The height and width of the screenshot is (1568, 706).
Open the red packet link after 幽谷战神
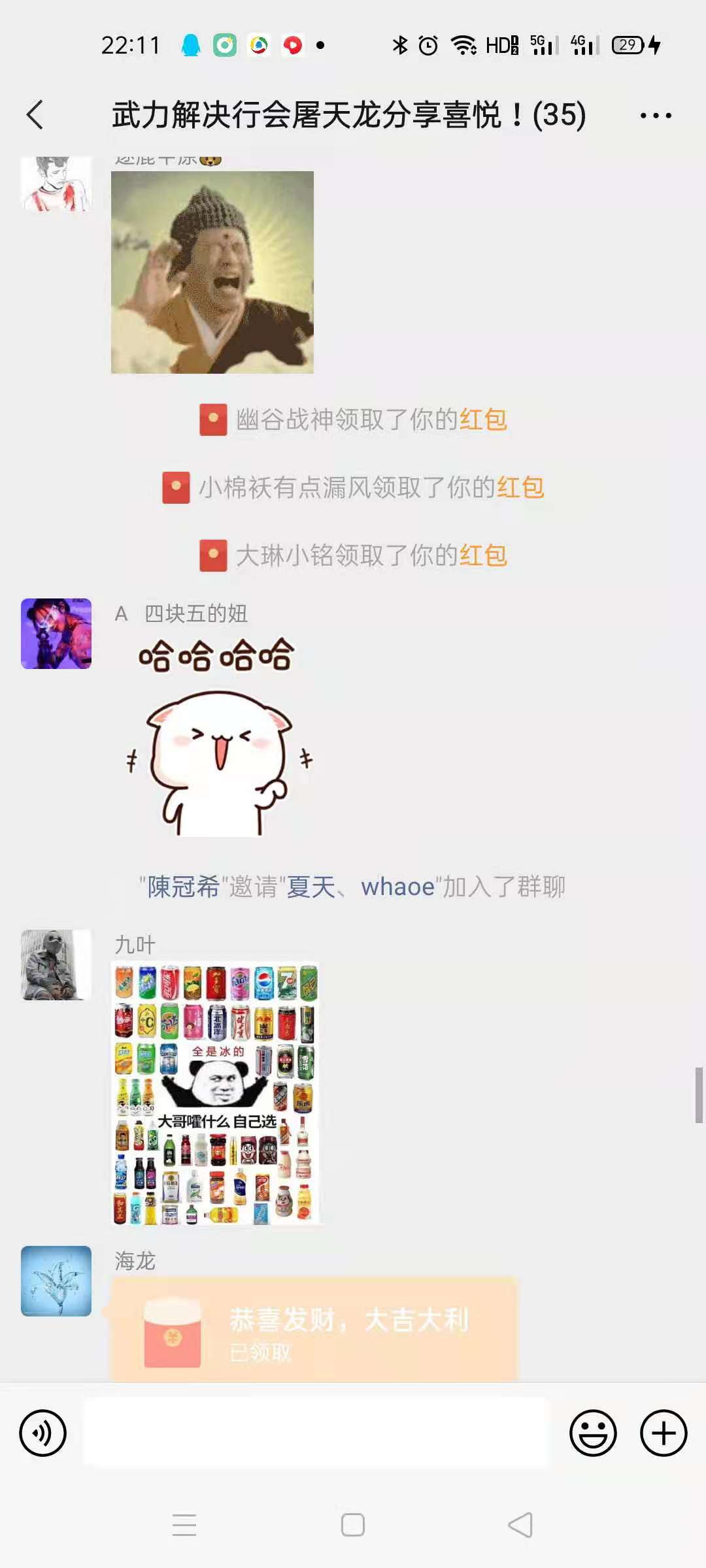(483, 419)
